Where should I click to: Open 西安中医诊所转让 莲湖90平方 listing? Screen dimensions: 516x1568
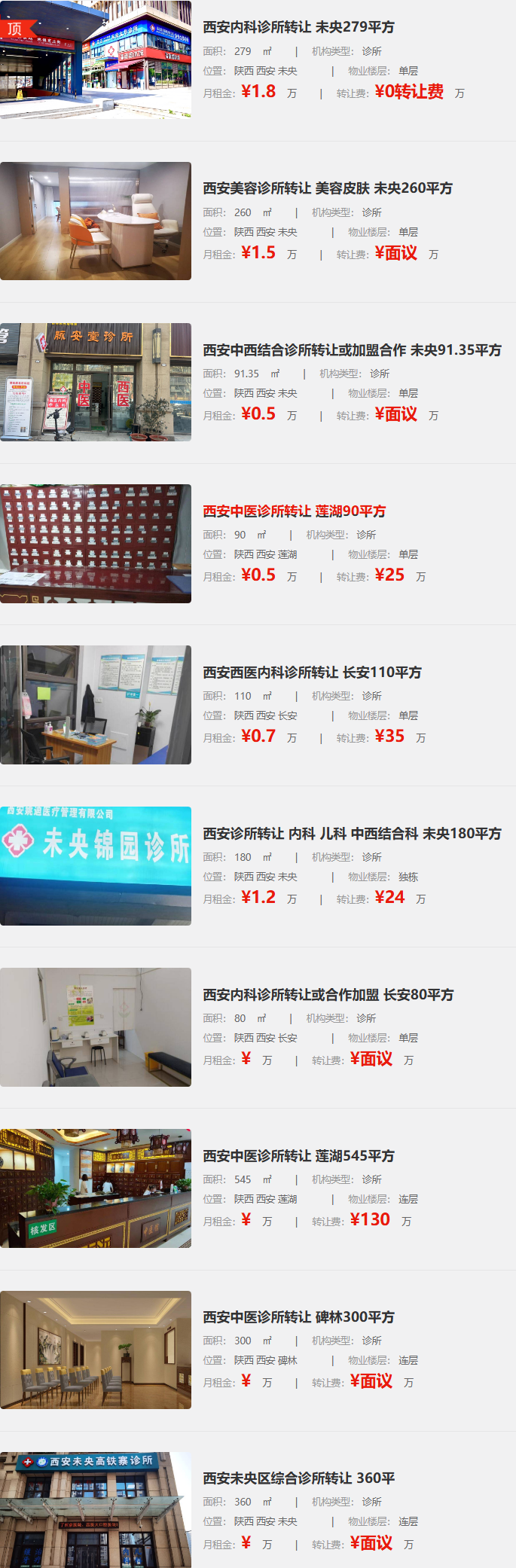[294, 511]
